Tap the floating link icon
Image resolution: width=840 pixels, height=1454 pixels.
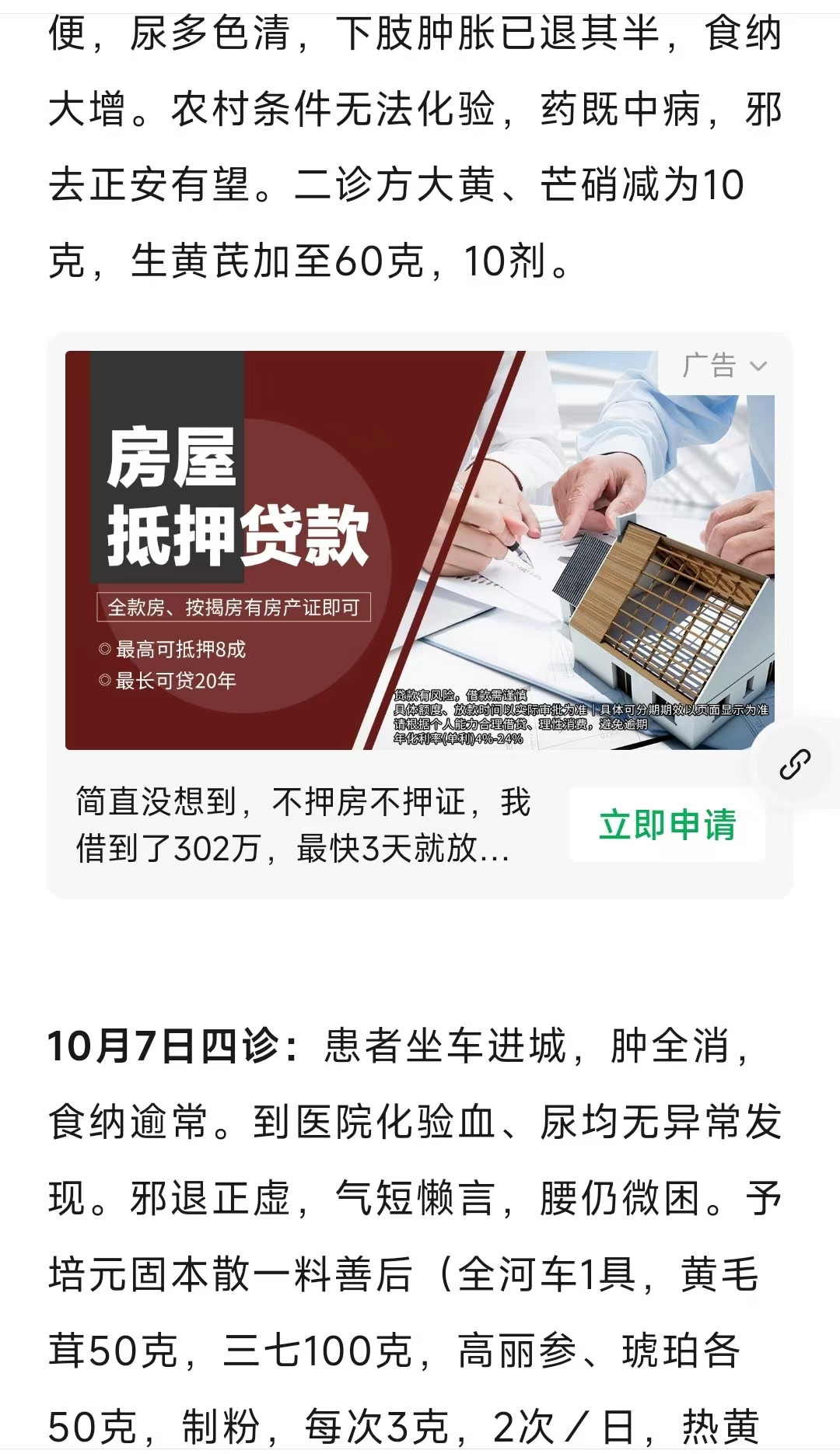[795, 765]
